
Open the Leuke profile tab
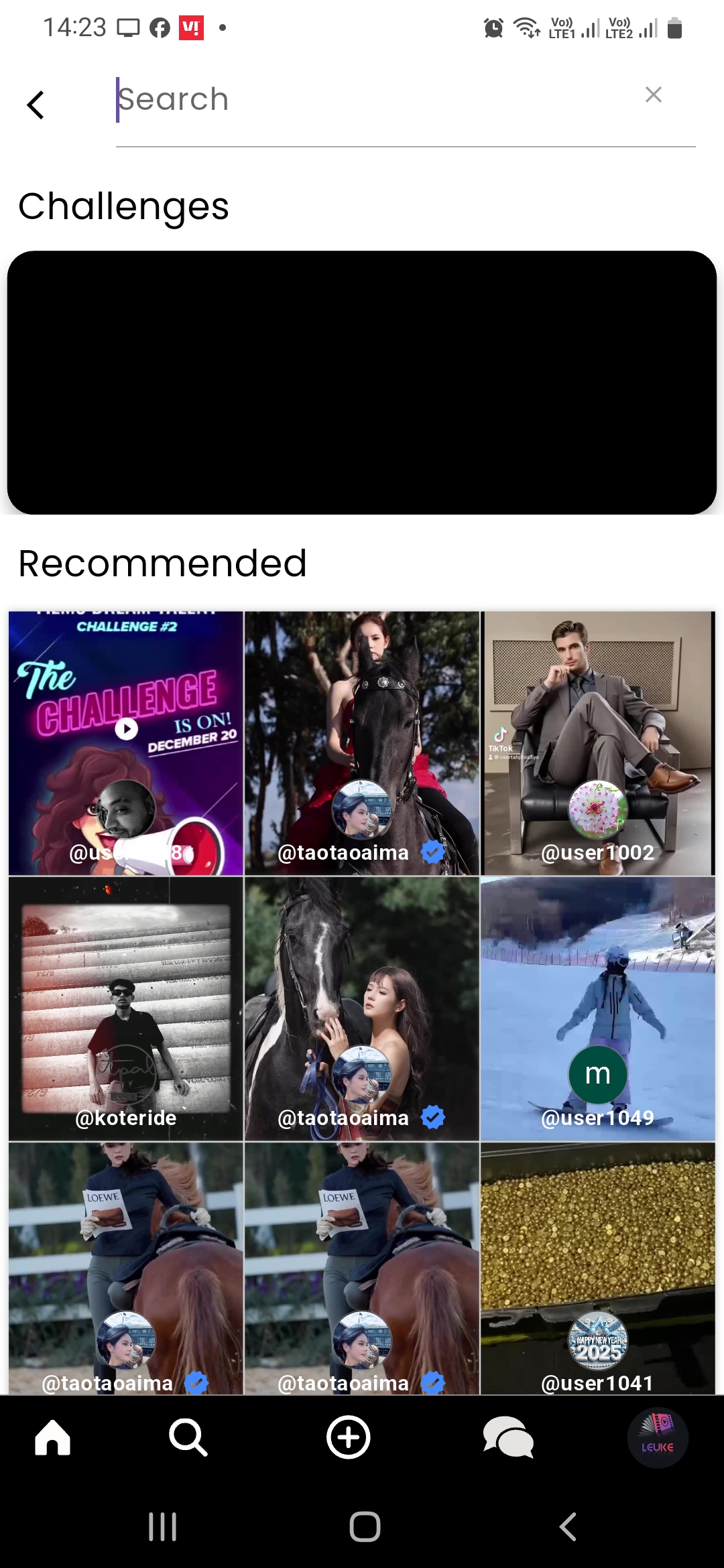tap(658, 1438)
